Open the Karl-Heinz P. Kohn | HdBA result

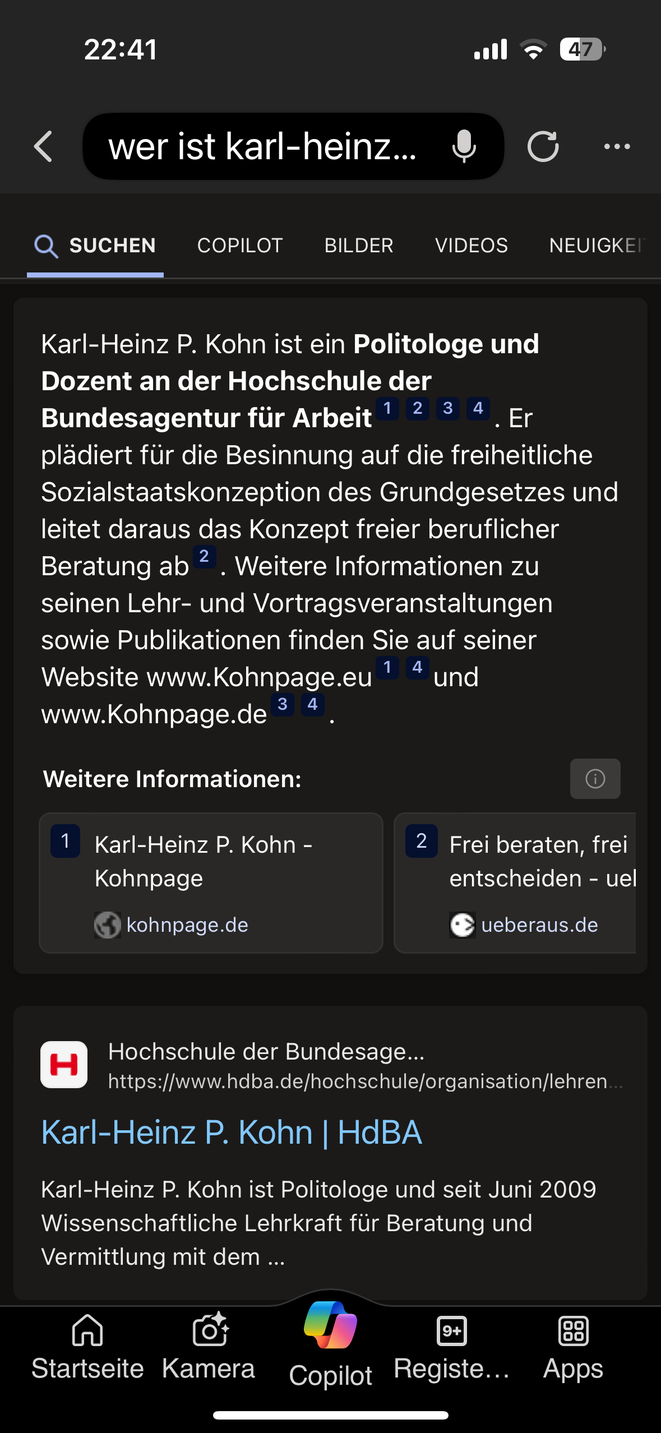coord(231,1132)
